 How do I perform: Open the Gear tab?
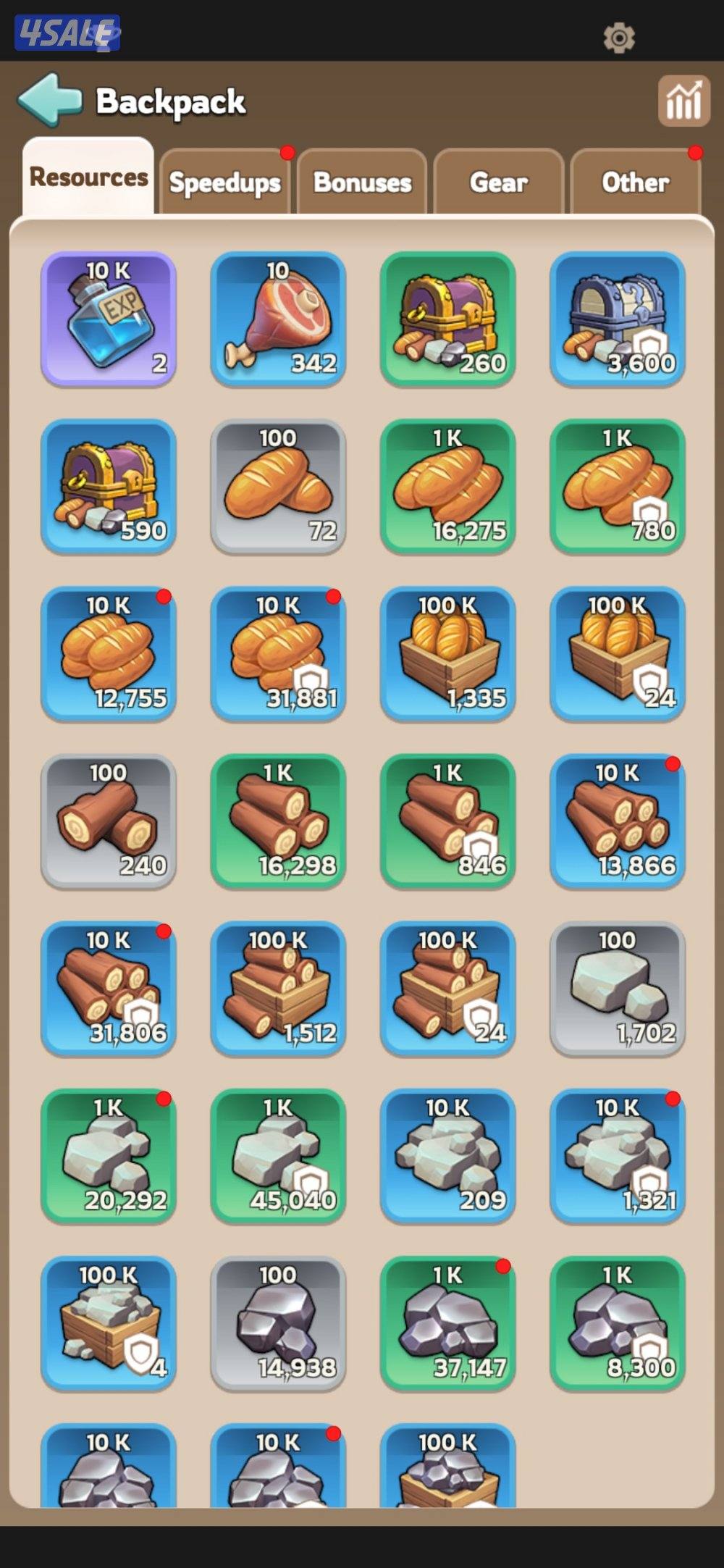pyautogui.click(x=499, y=182)
